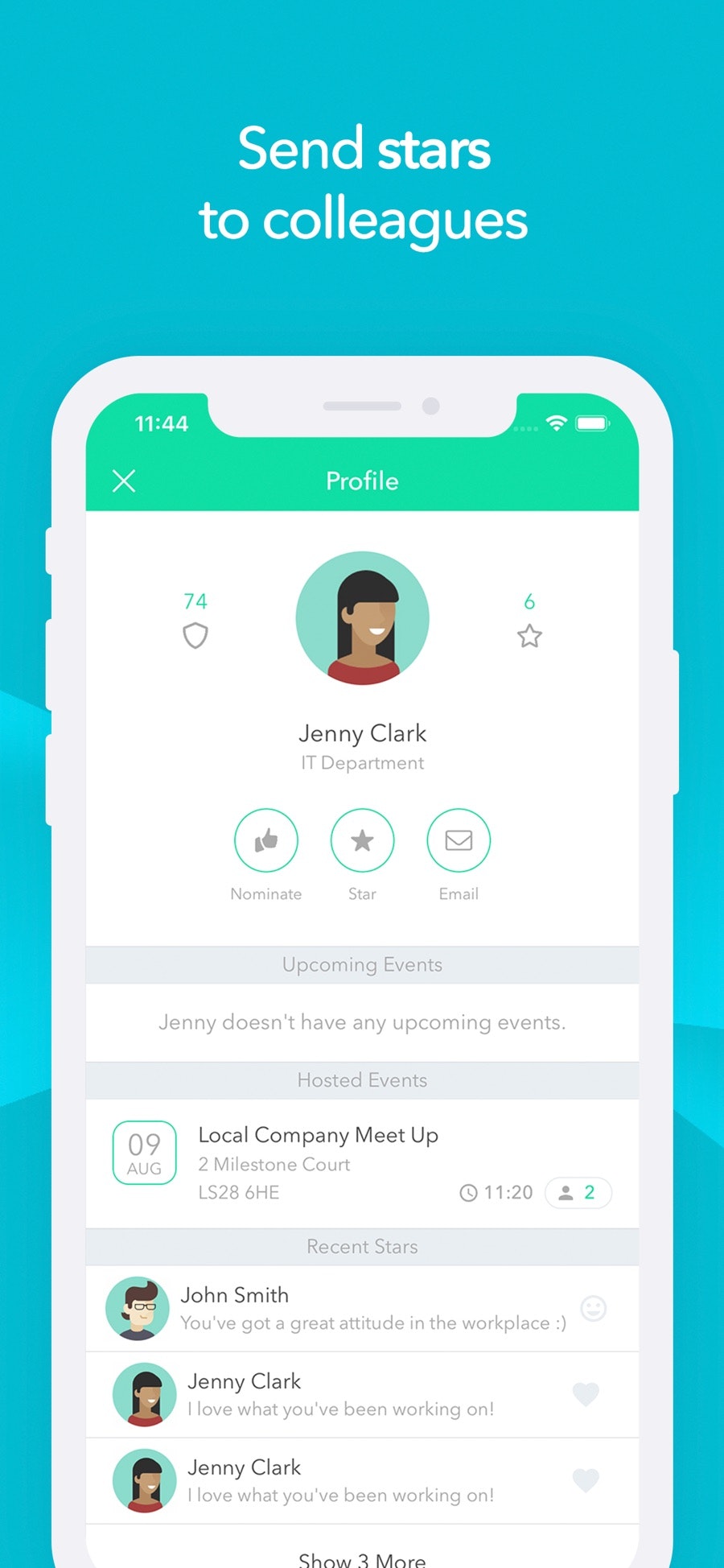This screenshot has height=1568, width=724.
Task: Open the Local Company Meet Up event
Action: 318,1135
